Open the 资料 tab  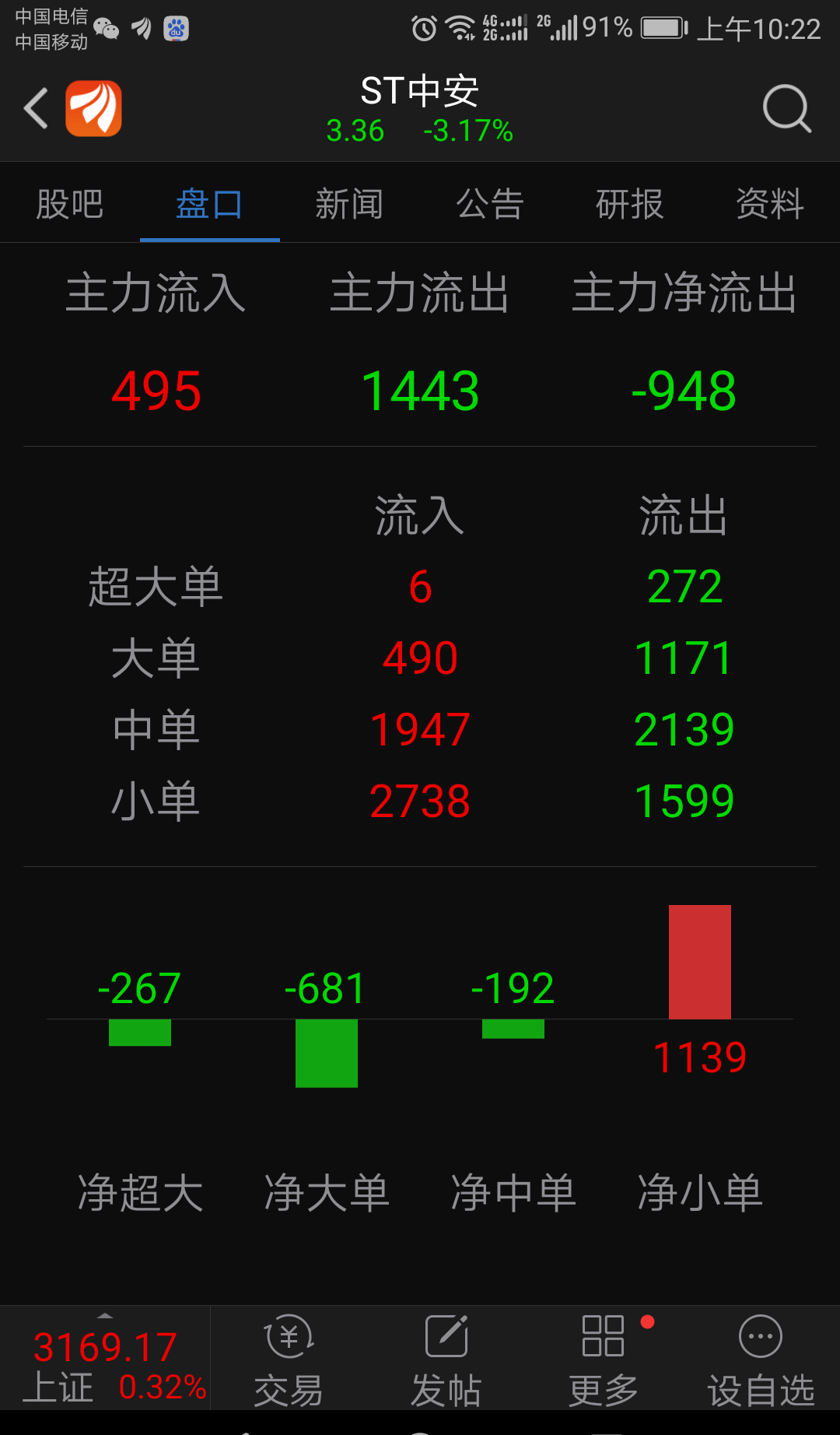click(770, 205)
